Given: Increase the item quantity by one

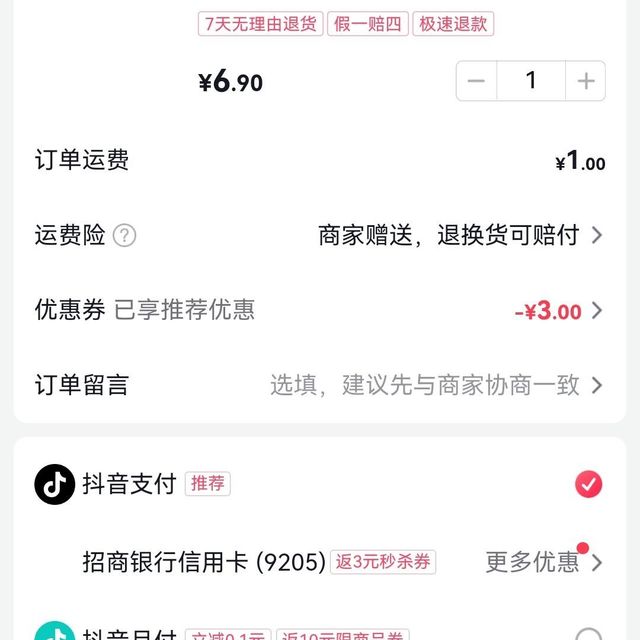Looking at the screenshot, I should [586, 81].
